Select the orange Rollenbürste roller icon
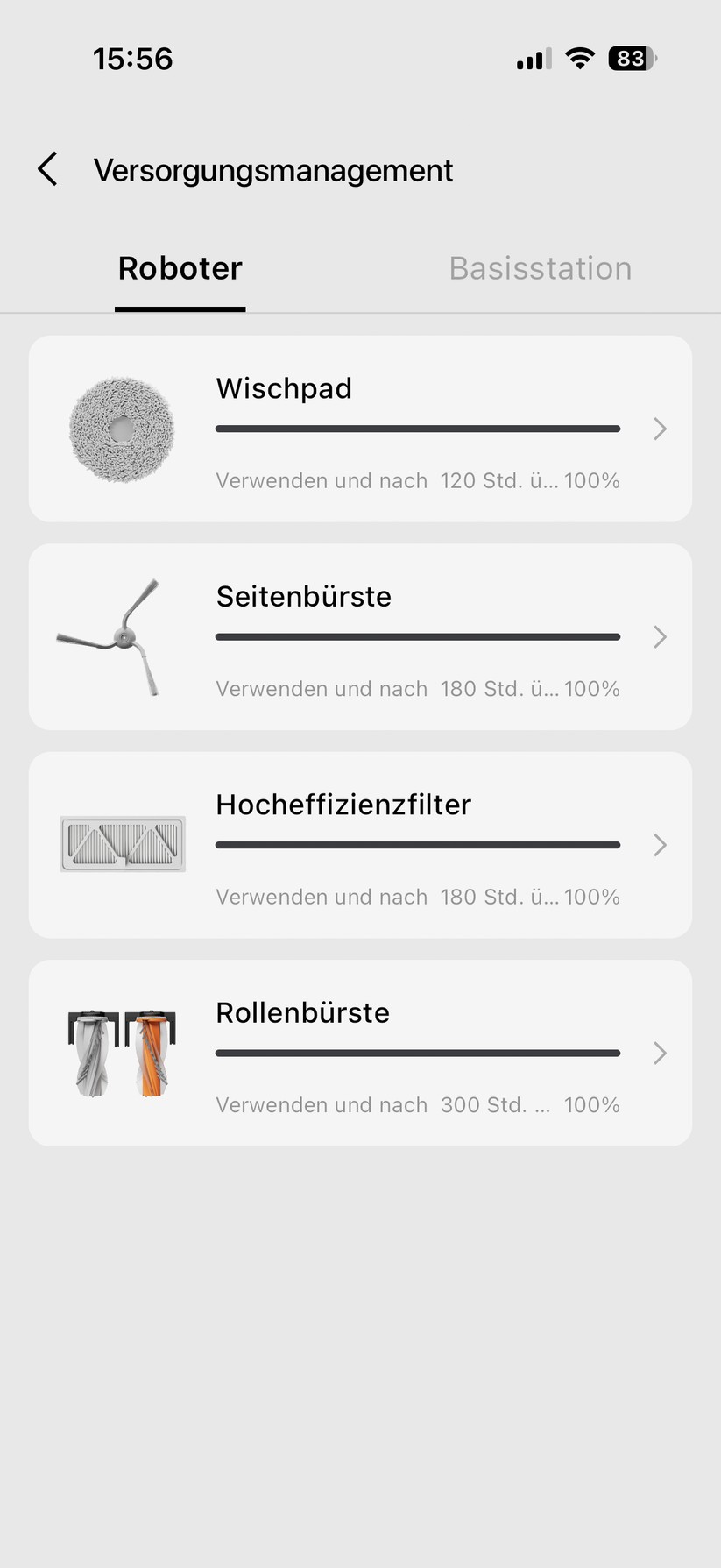The height and width of the screenshot is (1568, 721). [x=151, y=1052]
